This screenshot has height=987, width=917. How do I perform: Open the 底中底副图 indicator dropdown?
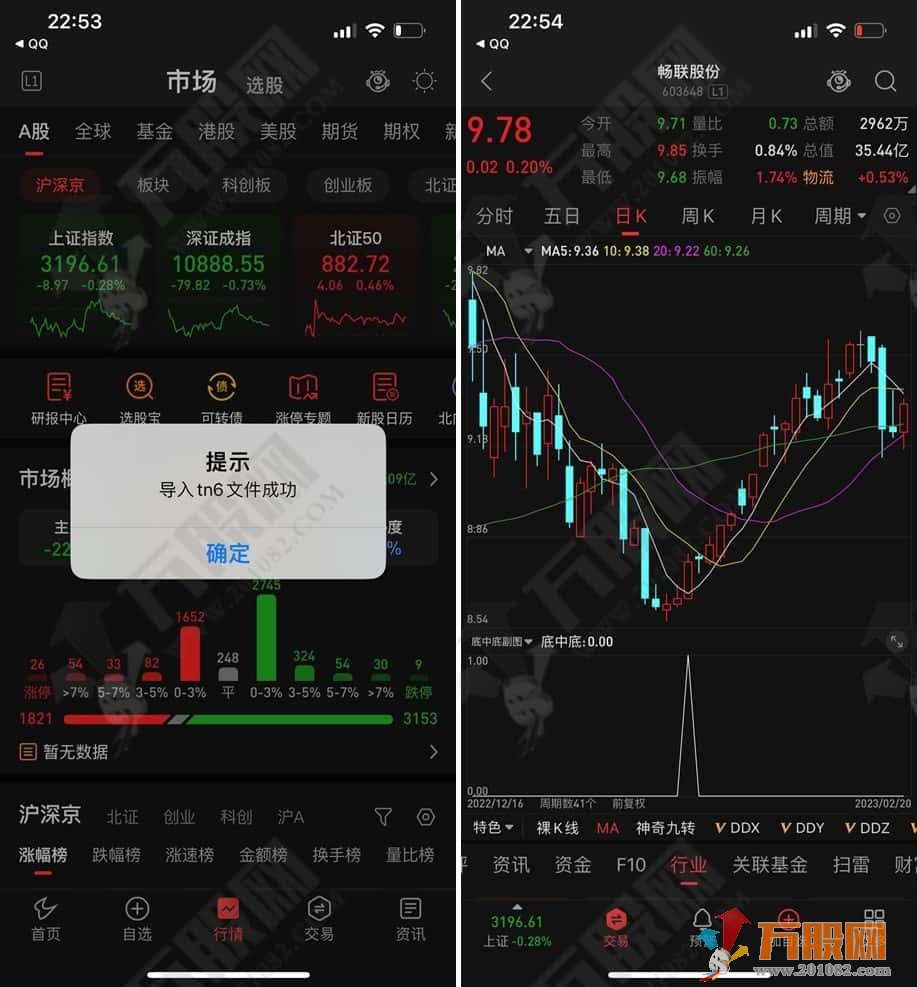pyautogui.click(x=502, y=642)
